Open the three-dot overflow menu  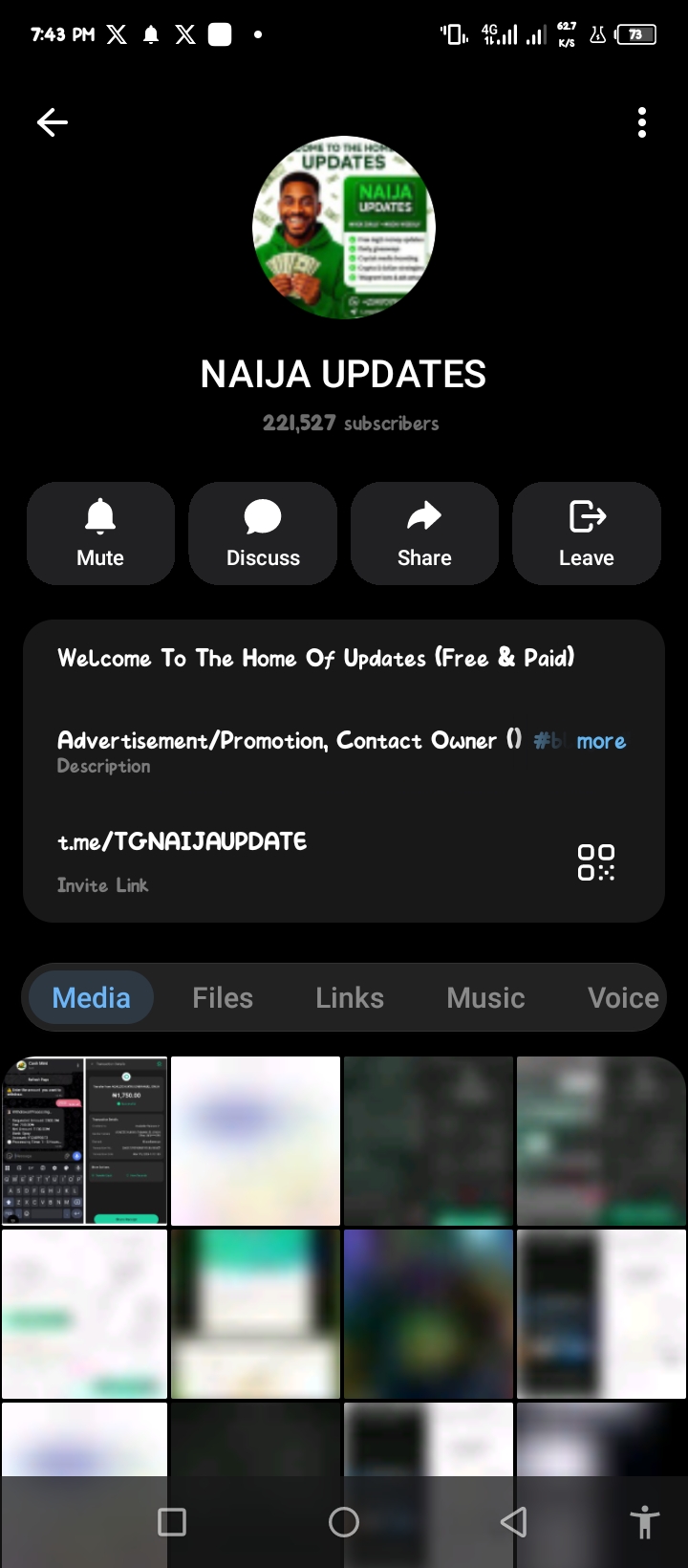point(641,122)
